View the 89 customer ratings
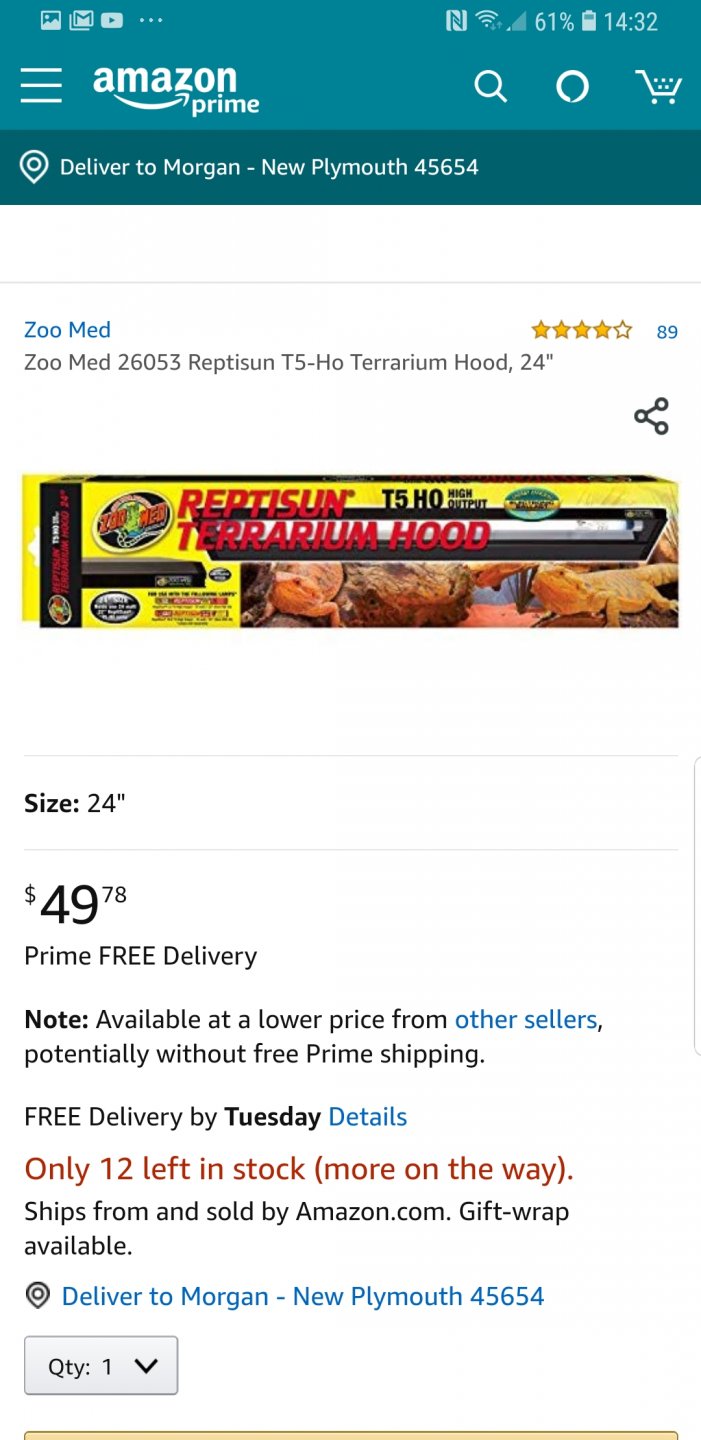Image resolution: width=701 pixels, height=1440 pixels. pos(666,331)
